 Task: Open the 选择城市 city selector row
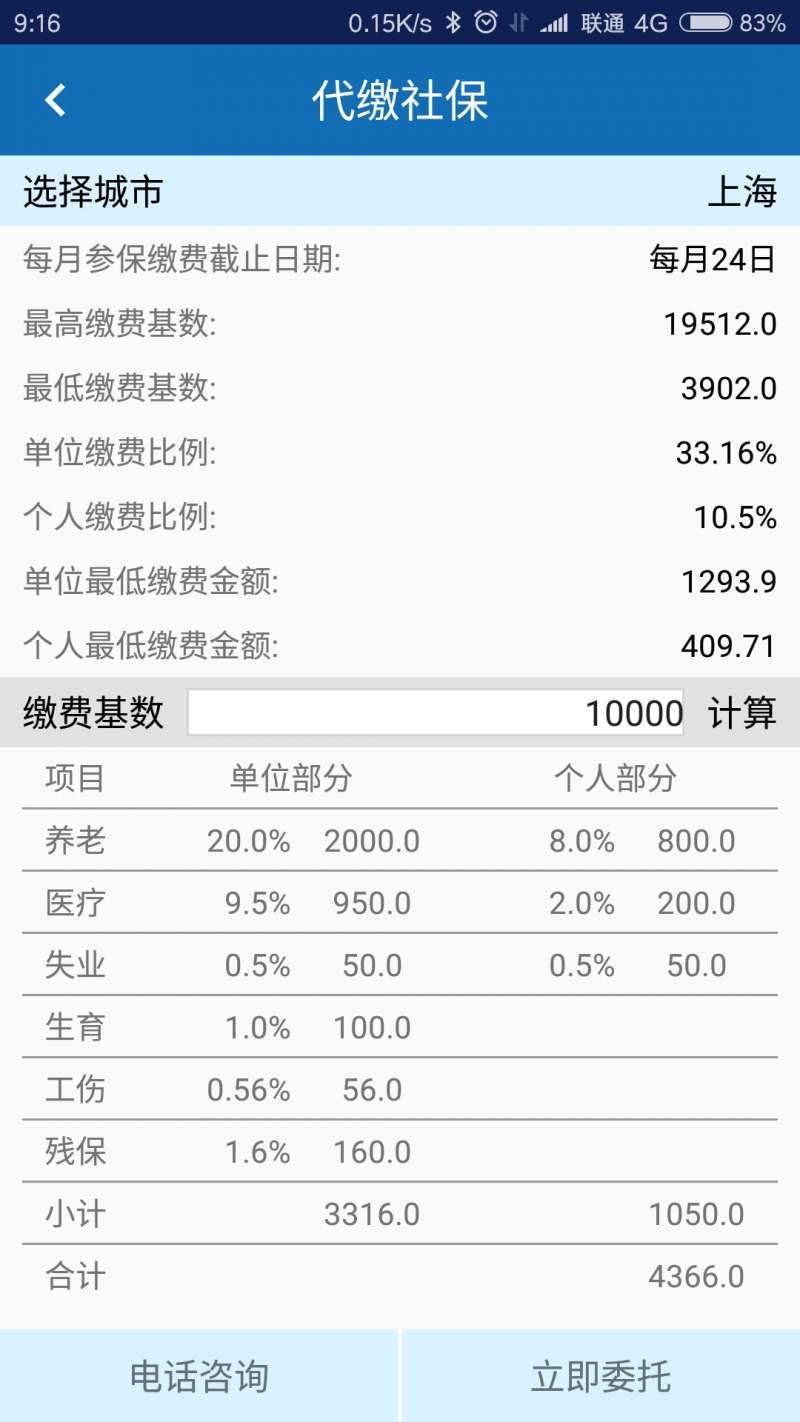point(400,191)
